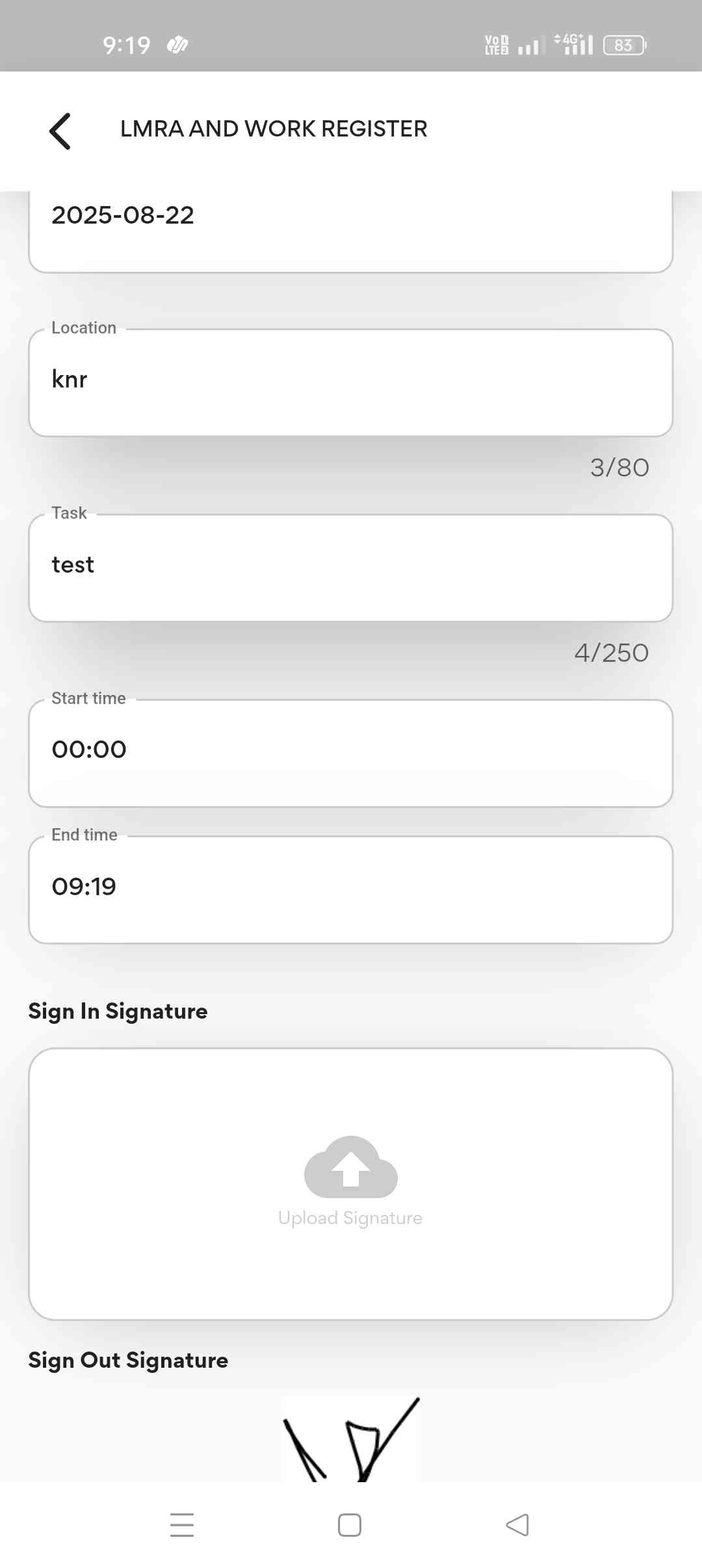Go to the phone home screen
Image resolution: width=702 pixels, height=1568 pixels.
pos(350,1525)
